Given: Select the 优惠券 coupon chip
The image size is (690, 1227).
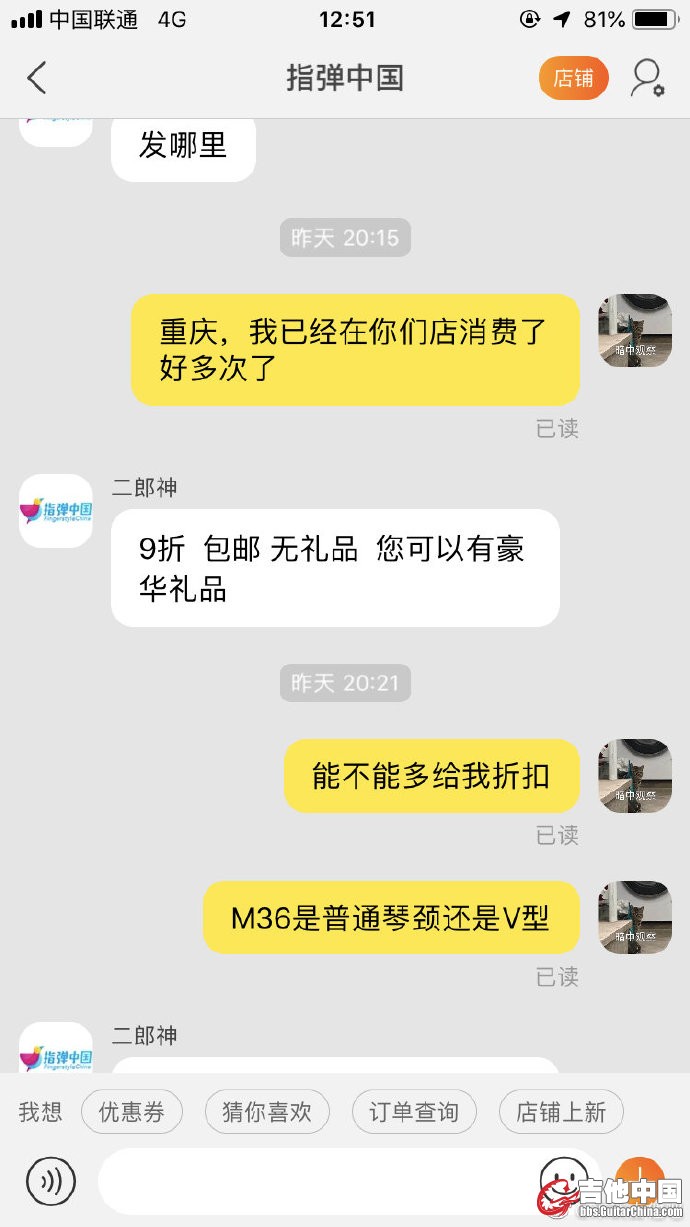Looking at the screenshot, I should pos(131,1112).
